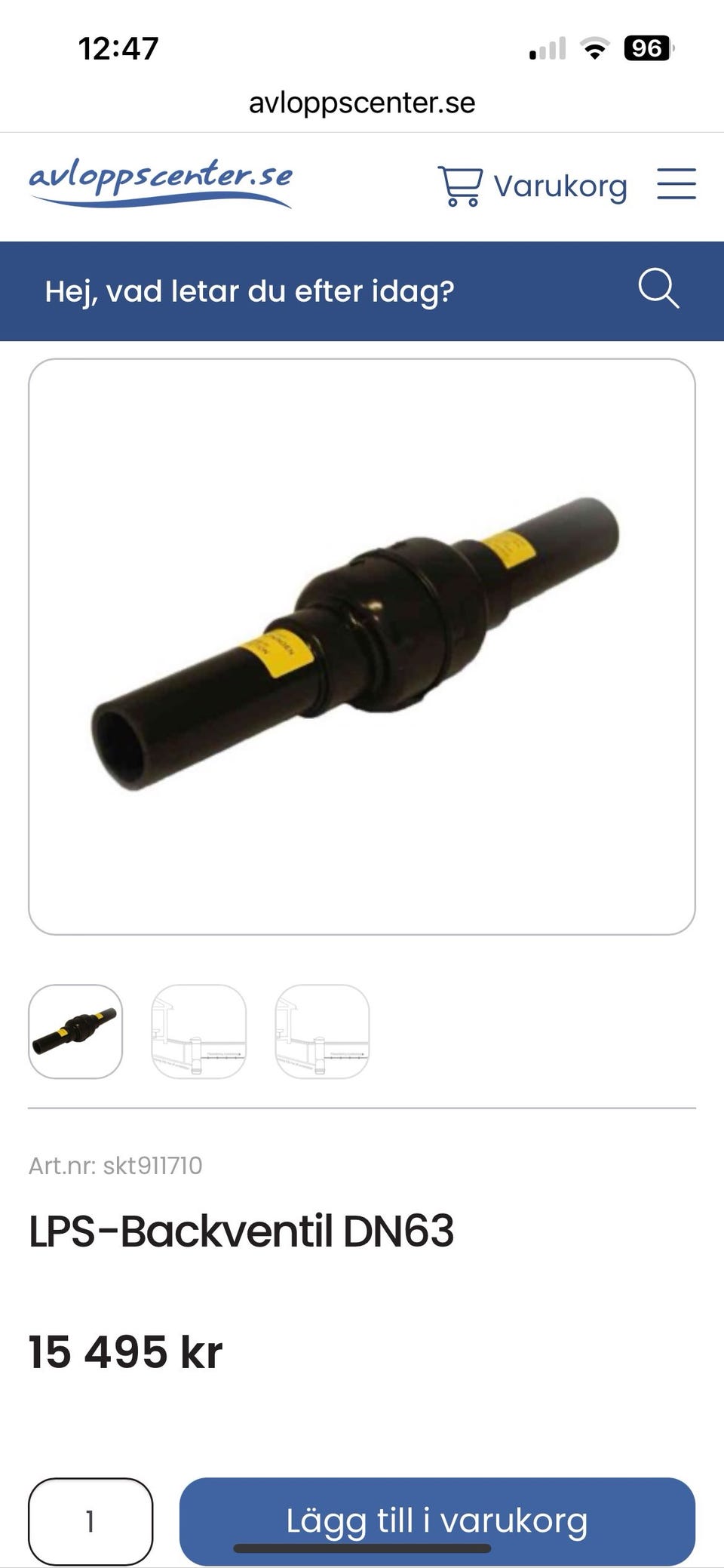Image resolution: width=724 pixels, height=1568 pixels.
Task: Open the hamburger menu
Action: click(x=676, y=183)
